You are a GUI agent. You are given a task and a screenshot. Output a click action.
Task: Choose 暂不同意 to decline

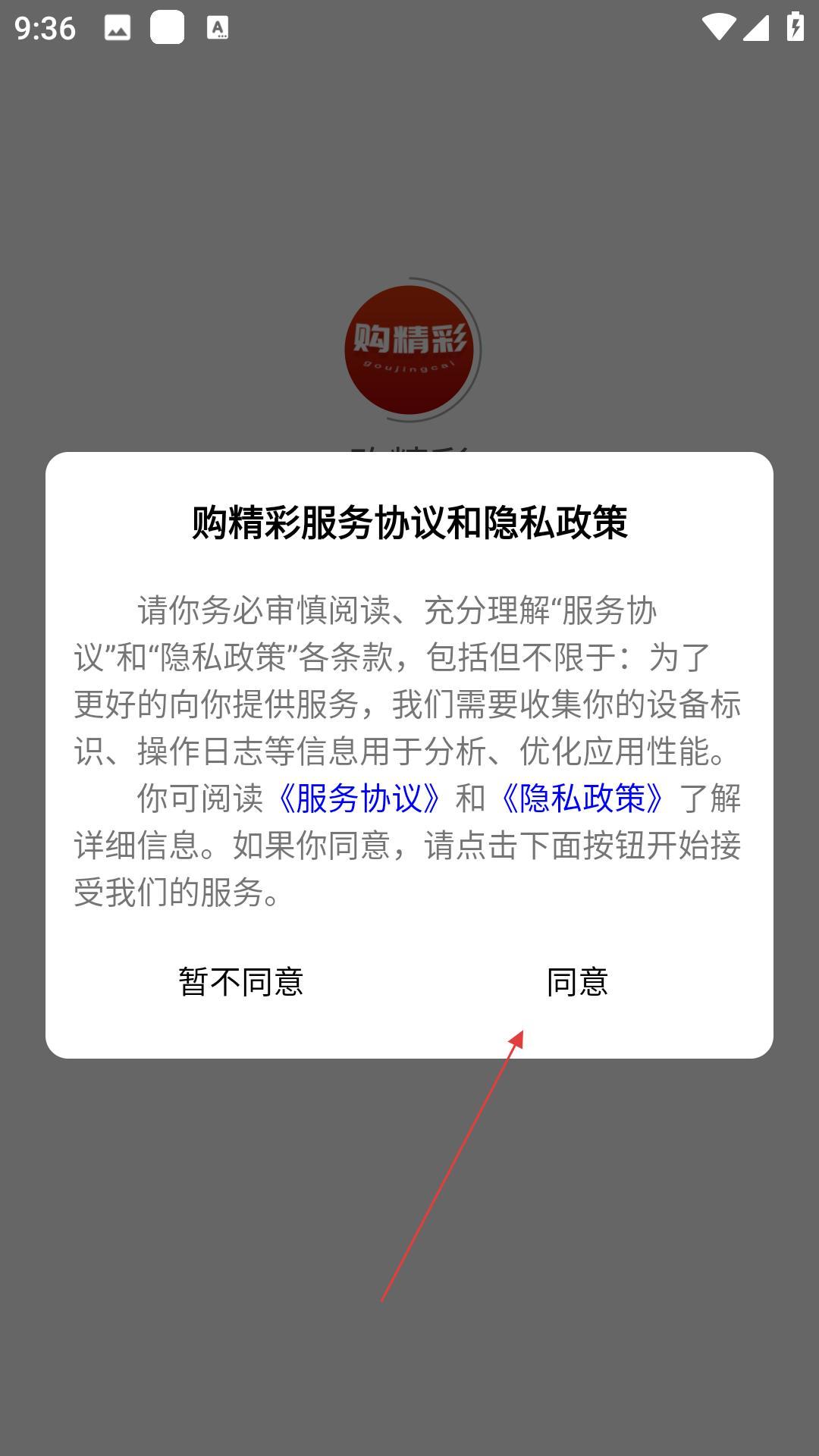[241, 982]
